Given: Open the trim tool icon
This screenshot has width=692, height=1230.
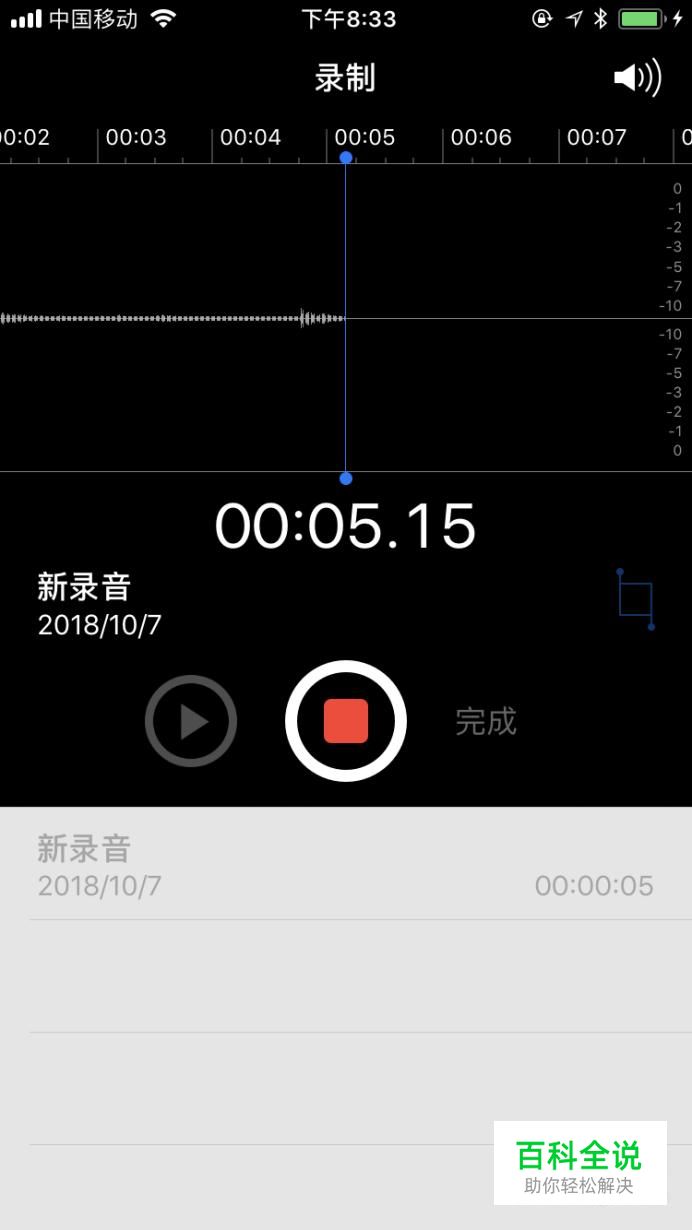Looking at the screenshot, I should 635,599.
